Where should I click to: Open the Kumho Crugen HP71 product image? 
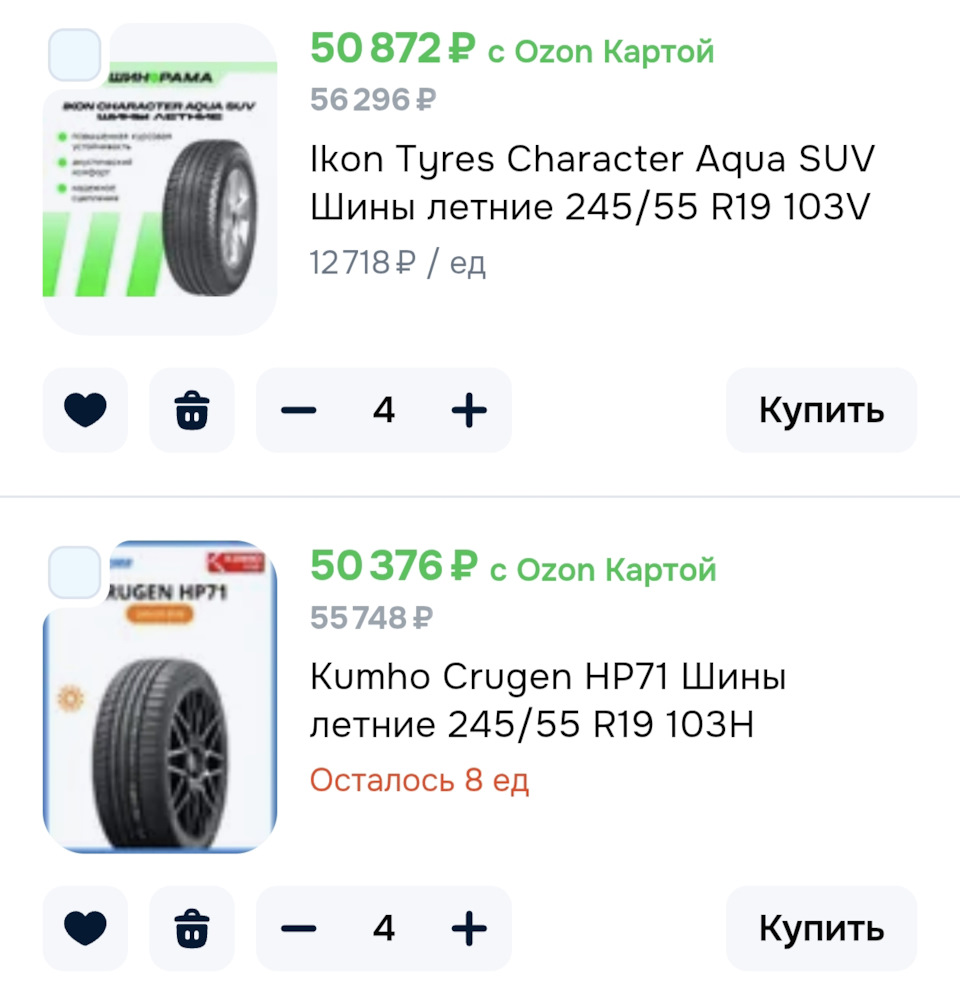160,708
